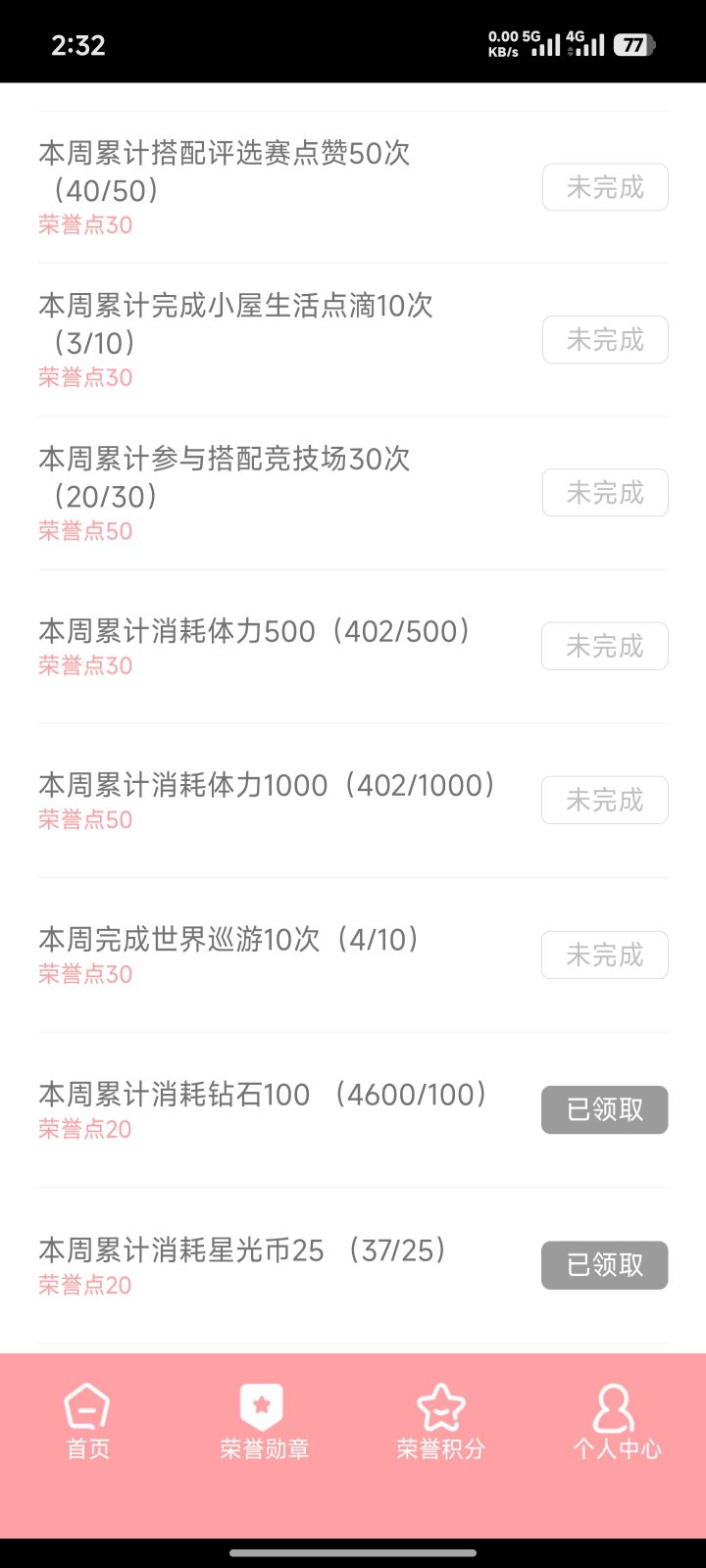The width and height of the screenshot is (706, 1568).
Task: Tap 未完成 for 搭配竞技场30次 task
Action: tap(605, 493)
